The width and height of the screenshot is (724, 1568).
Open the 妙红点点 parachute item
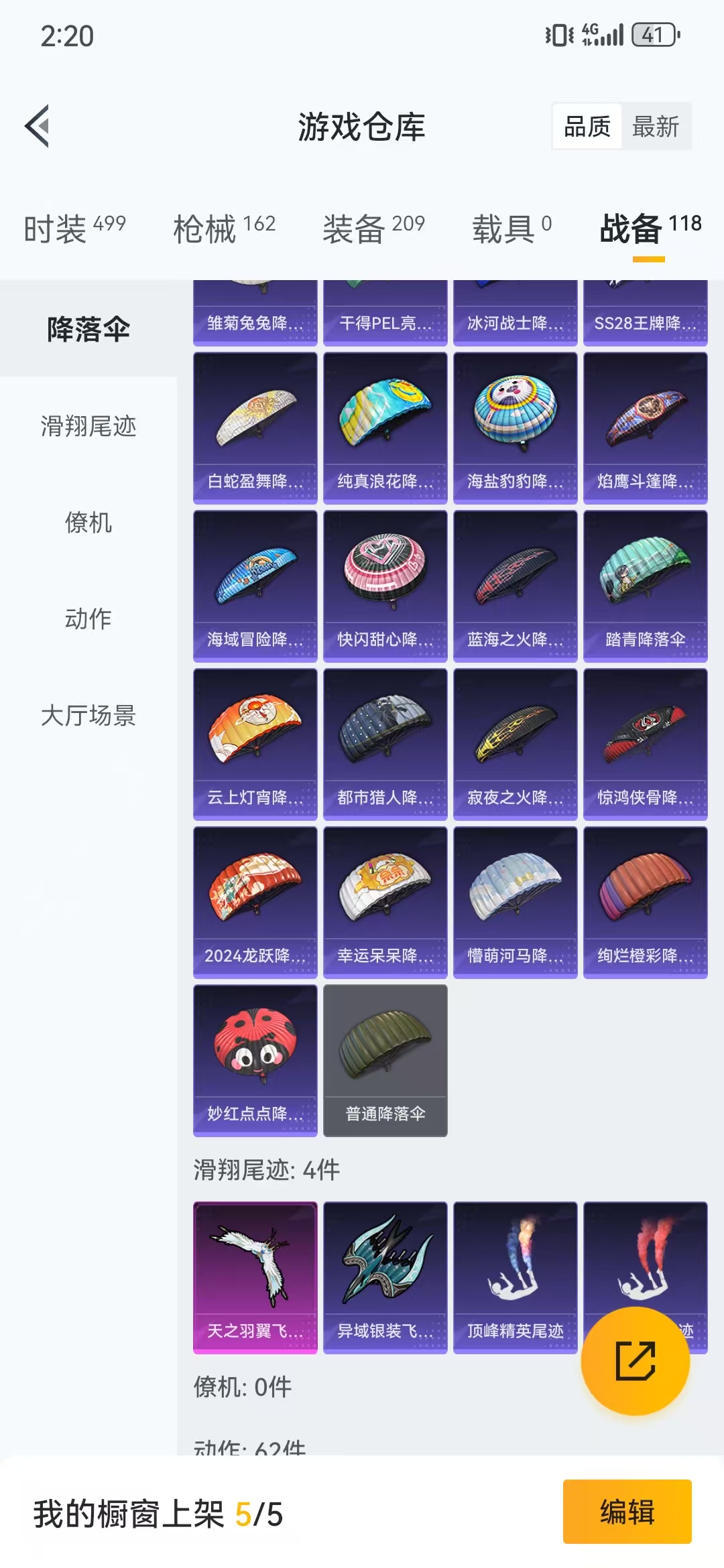[x=255, y=1060]
